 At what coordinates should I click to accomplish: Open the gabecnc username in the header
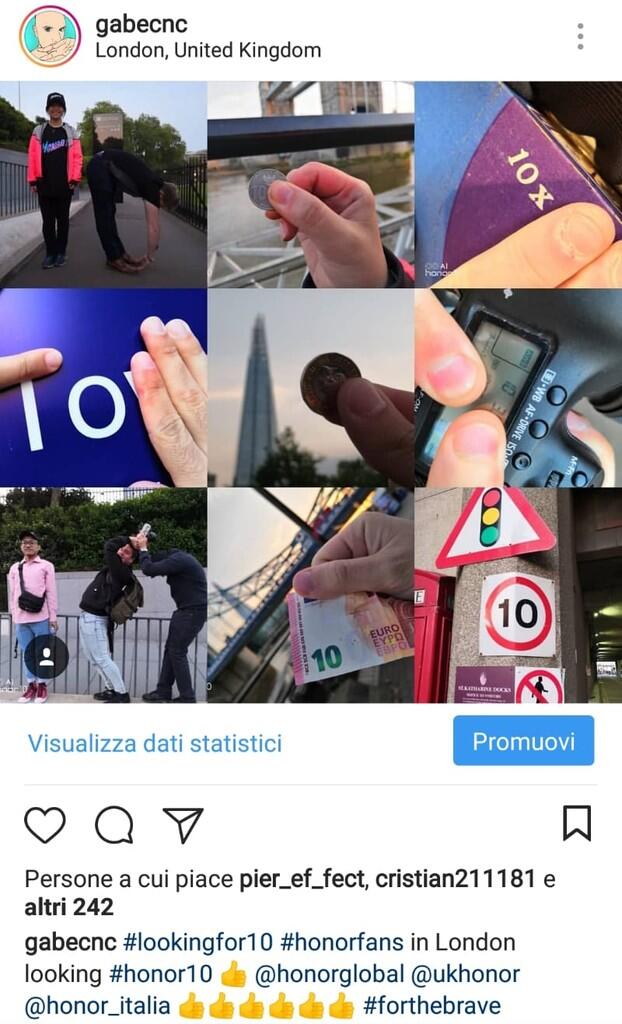(x=141, y=24)
